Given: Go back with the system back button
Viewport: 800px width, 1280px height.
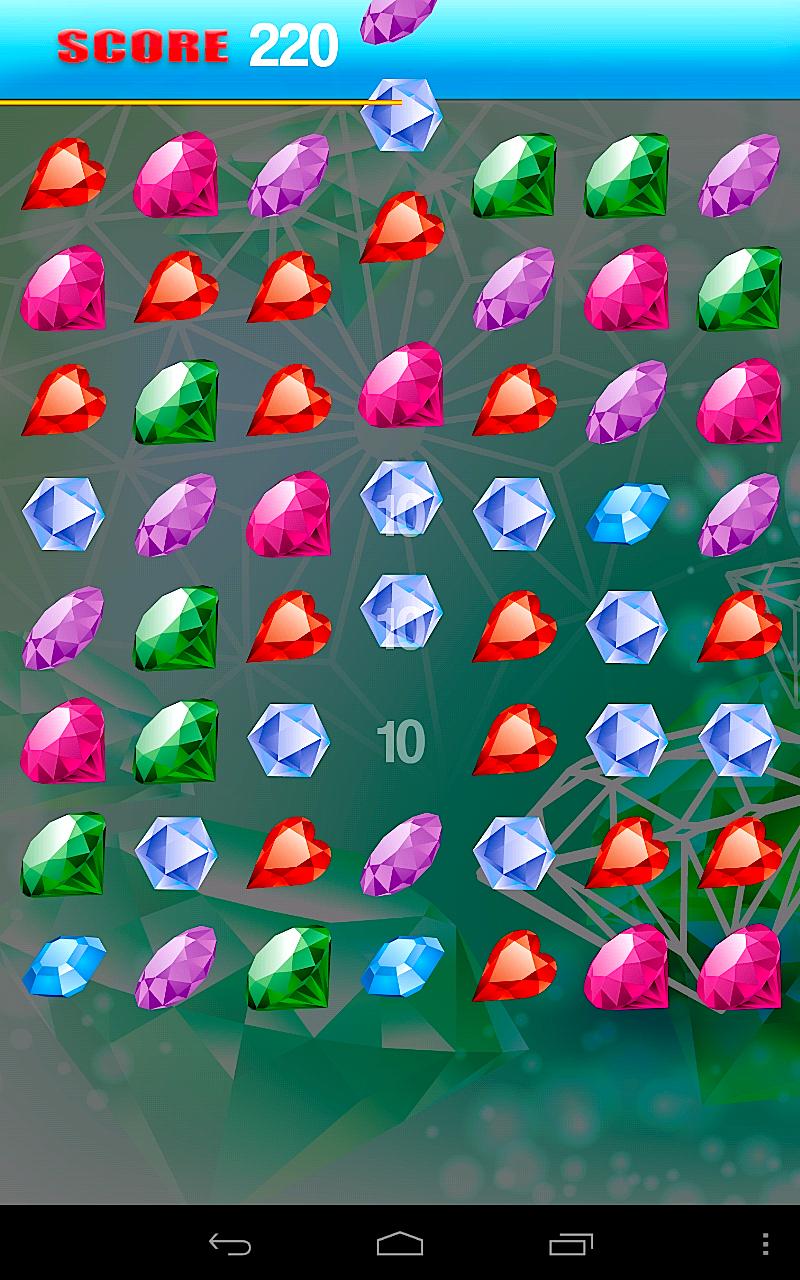Looking at the screenshot, I should pos(229,1244).
